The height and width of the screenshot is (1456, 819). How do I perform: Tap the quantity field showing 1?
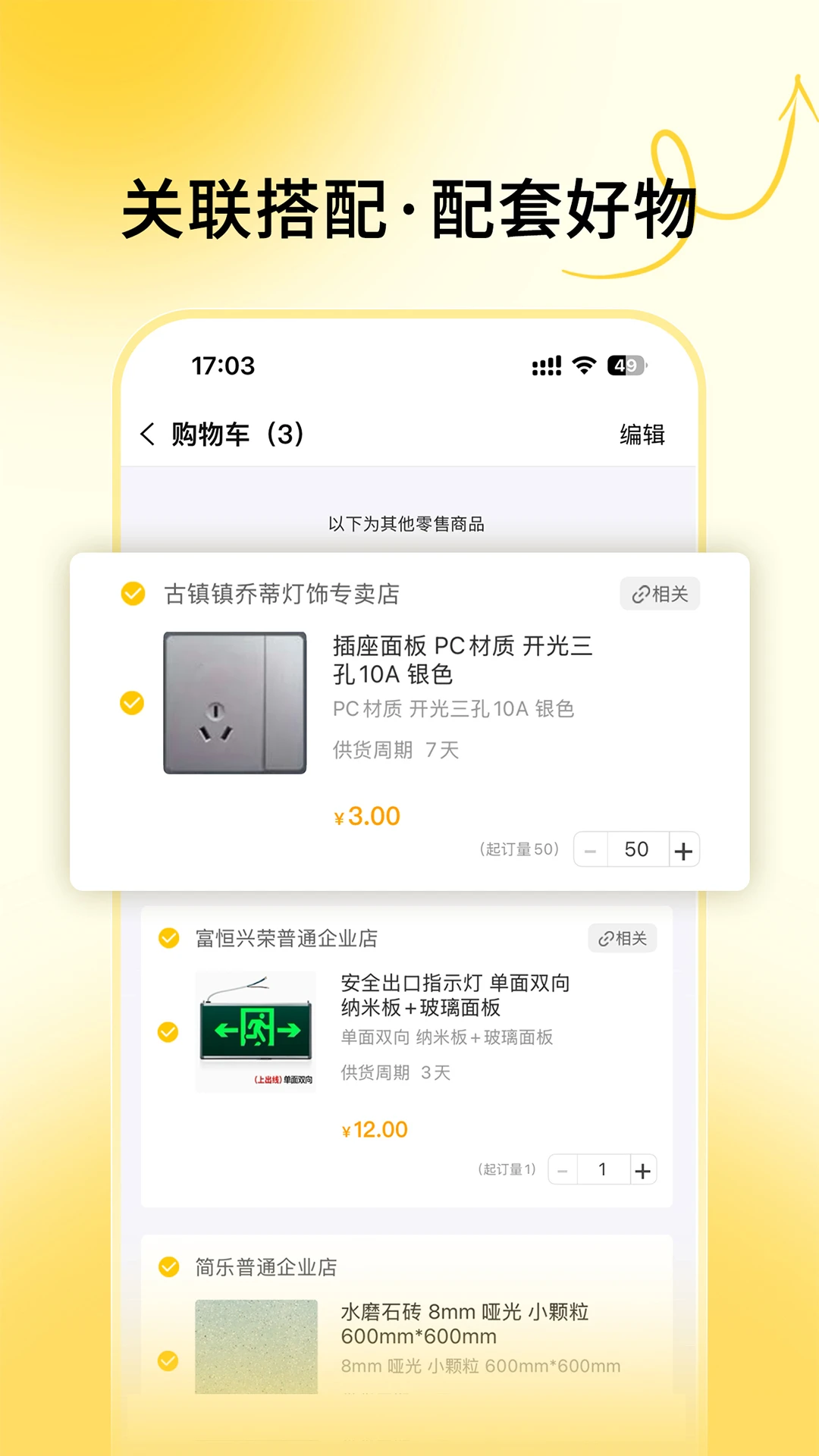603,1169
